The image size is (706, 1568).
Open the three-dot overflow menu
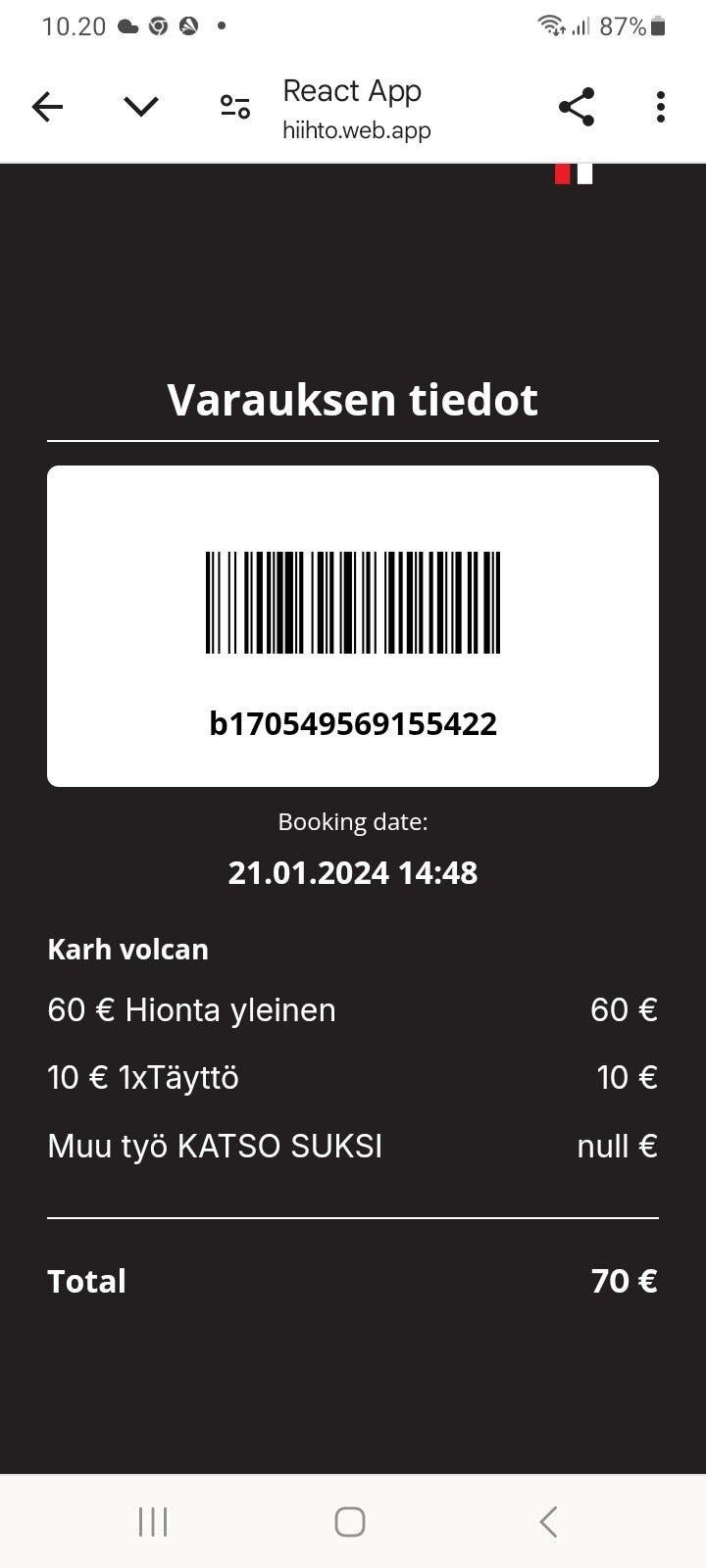coord(661,107)
